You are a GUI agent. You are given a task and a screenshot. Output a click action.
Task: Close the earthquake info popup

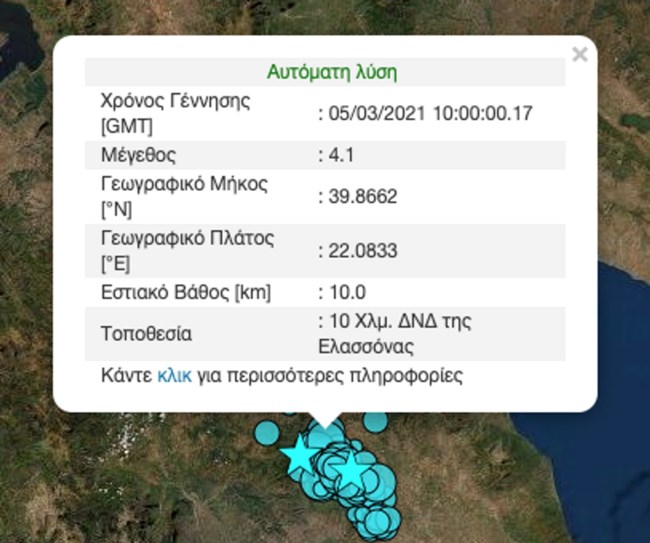point(579,55)
